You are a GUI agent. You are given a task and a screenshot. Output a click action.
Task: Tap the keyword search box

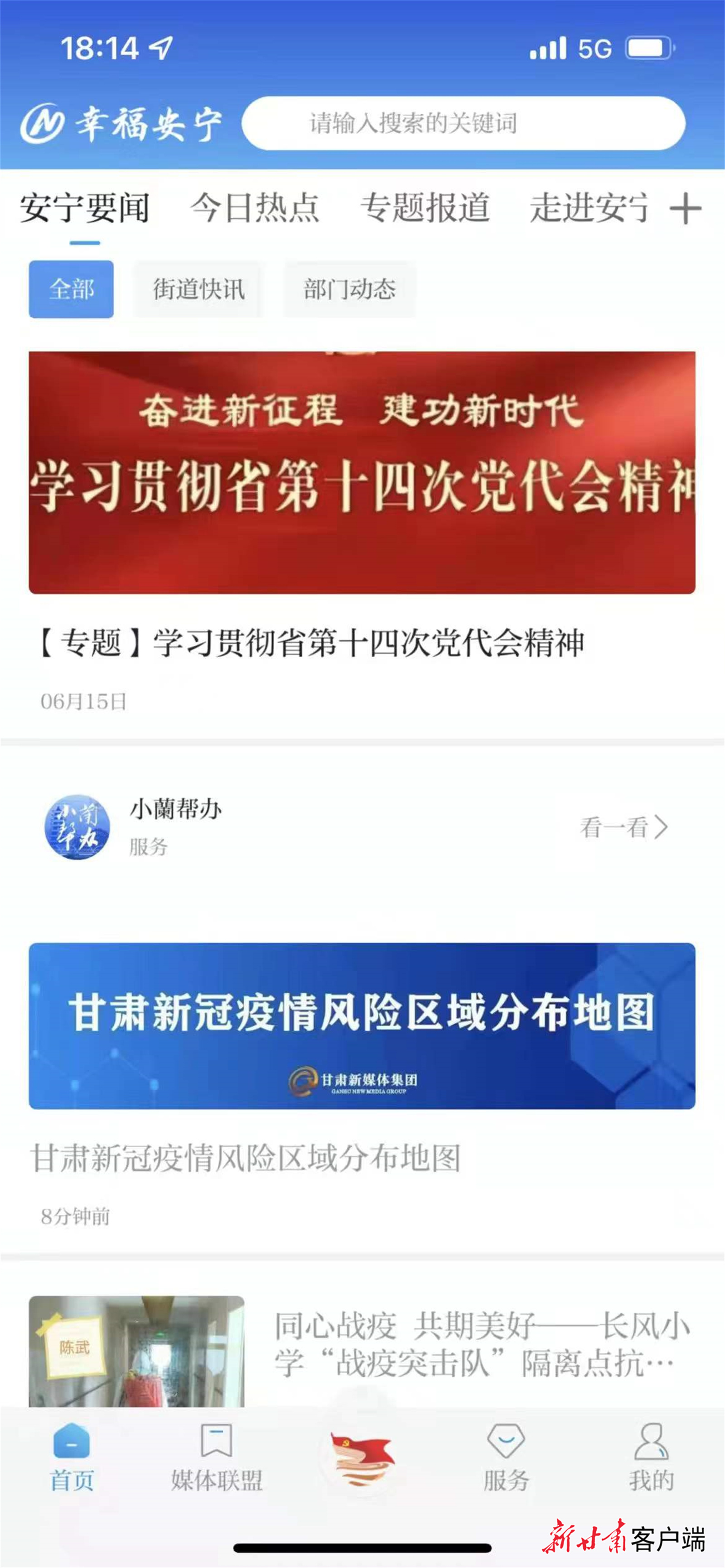463,123
